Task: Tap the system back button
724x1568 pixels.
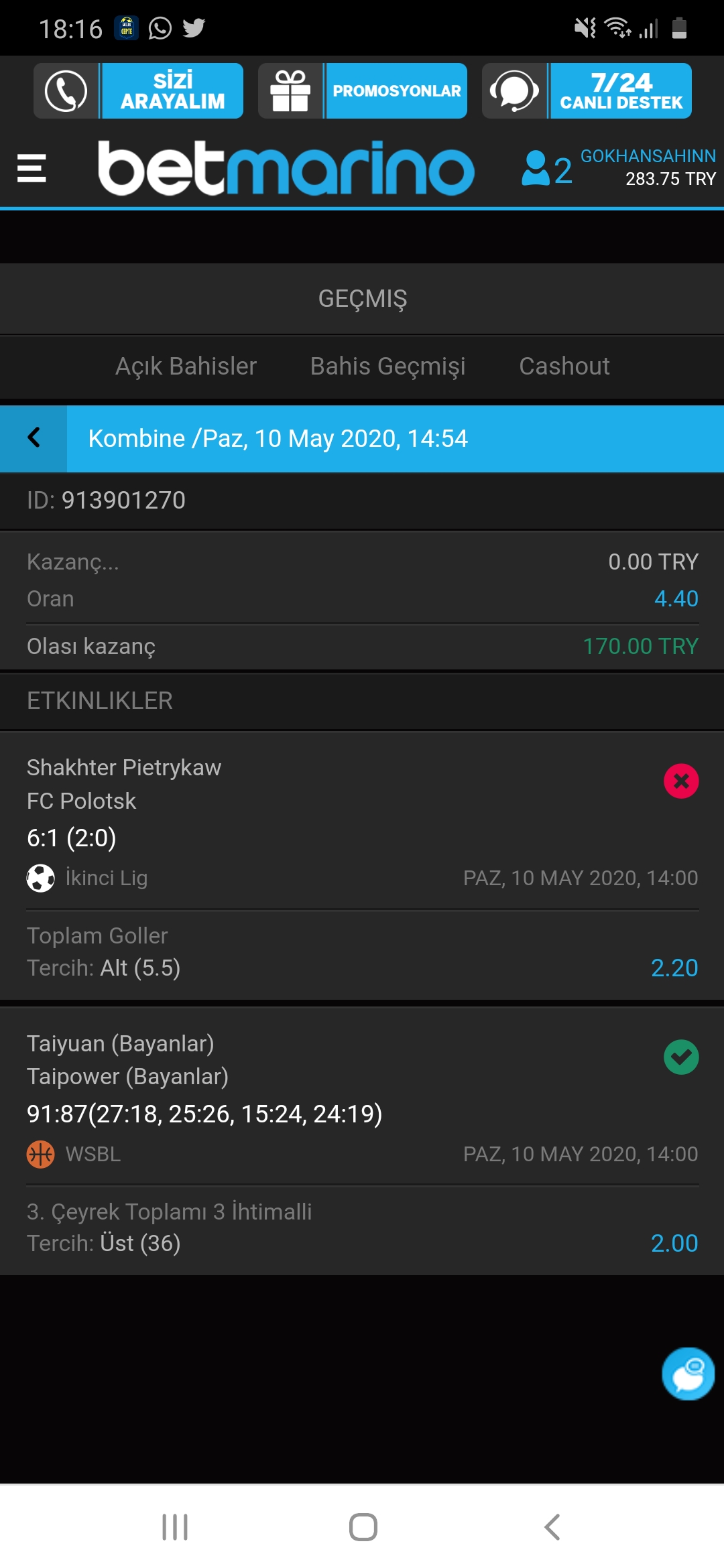Action: [x=552, y=1527]
